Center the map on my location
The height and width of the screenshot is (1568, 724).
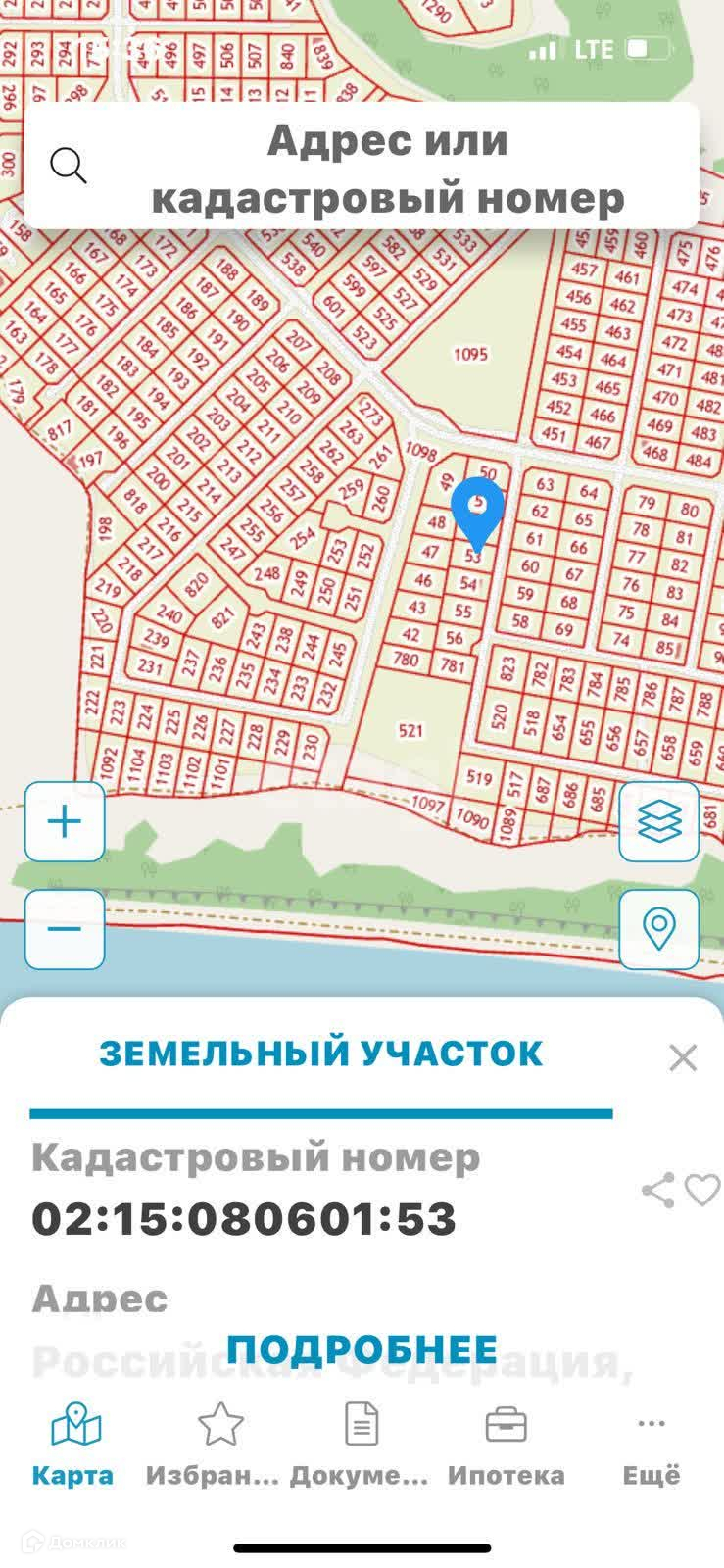pyautogui.click(x=658, y=929)
